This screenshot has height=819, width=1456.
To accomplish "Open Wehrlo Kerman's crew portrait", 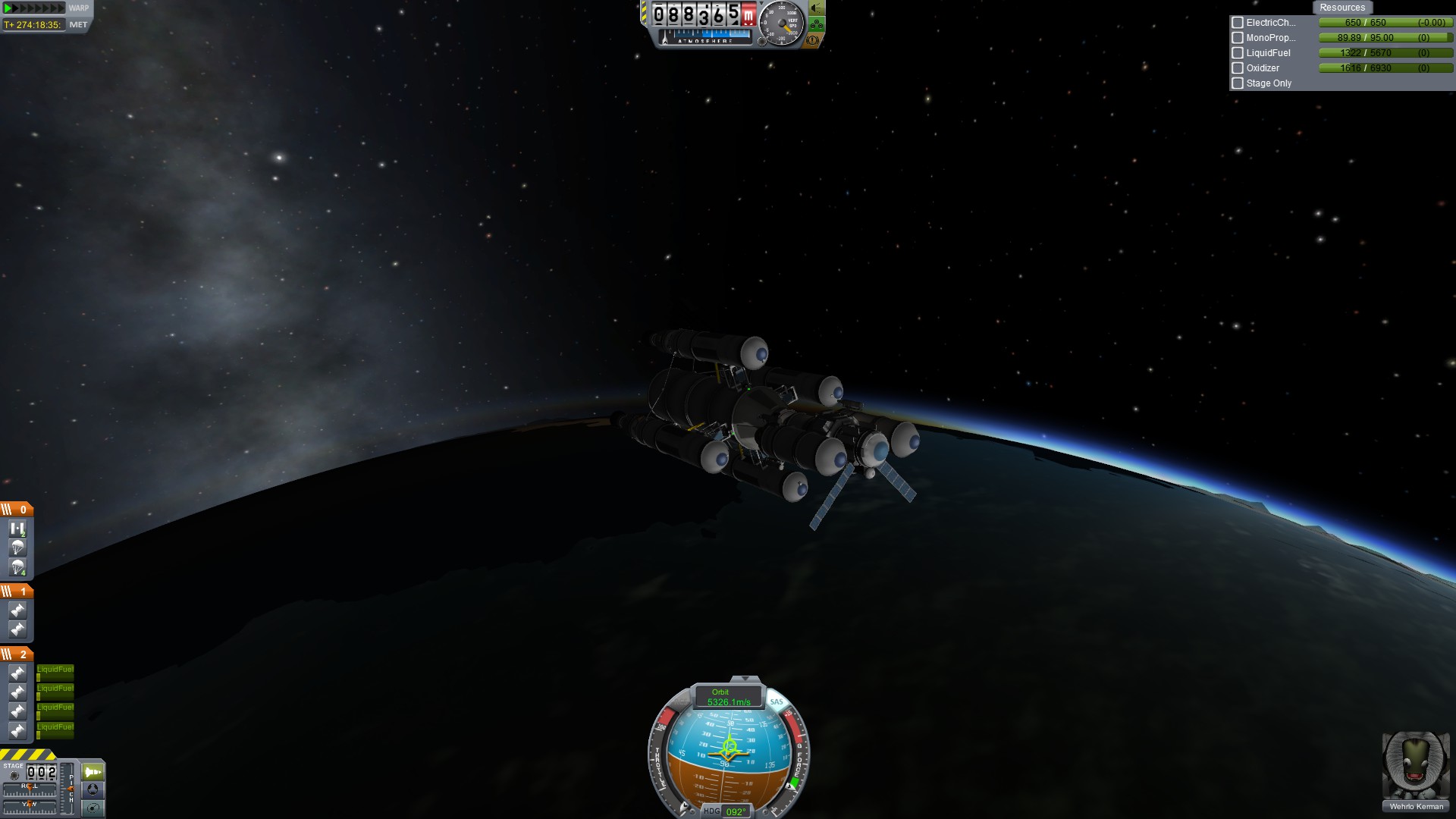I will click(x=1415, y=766).
